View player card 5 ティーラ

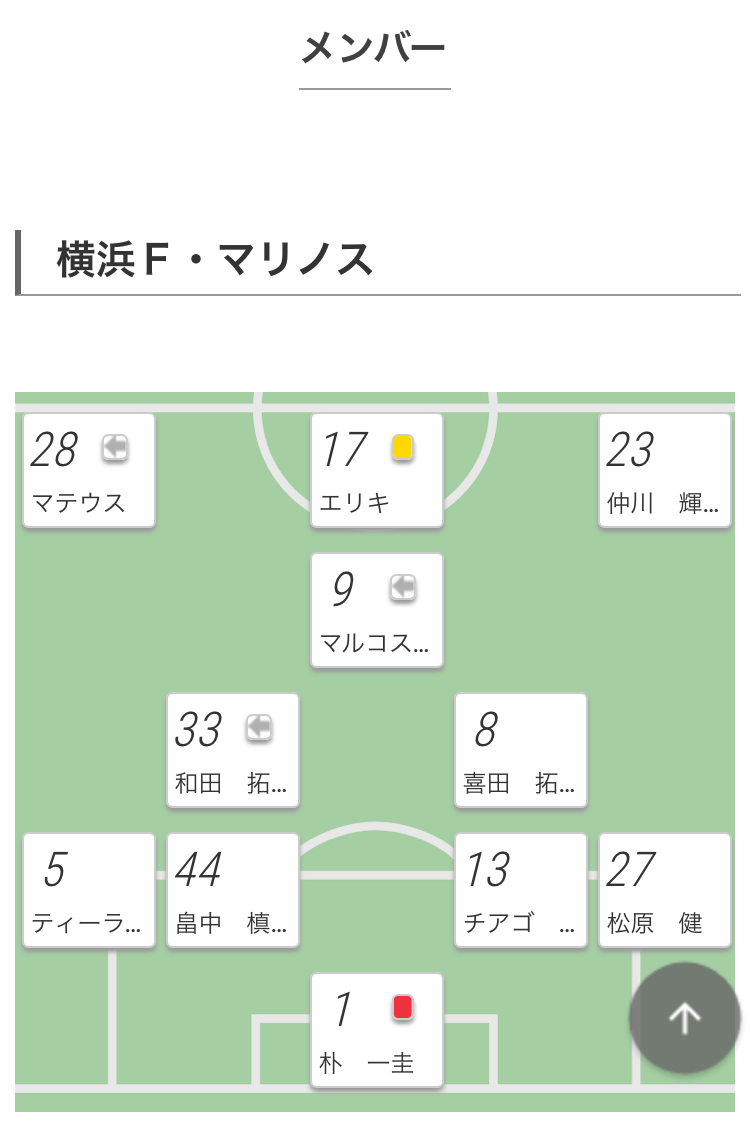tap(89, 890)
